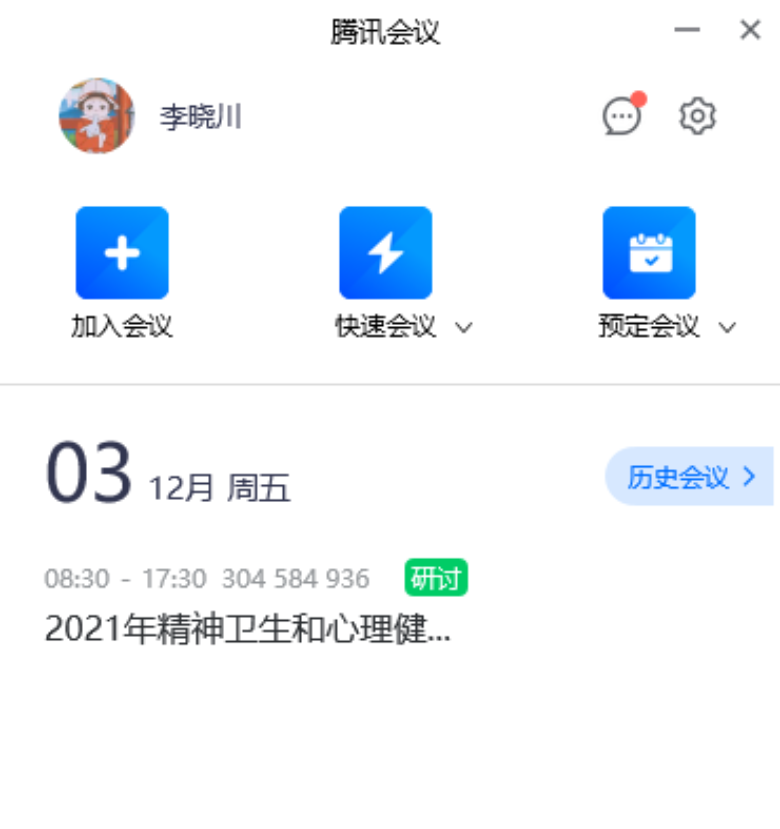
Task: Open the settings gear icon
Action: [697, 117]
